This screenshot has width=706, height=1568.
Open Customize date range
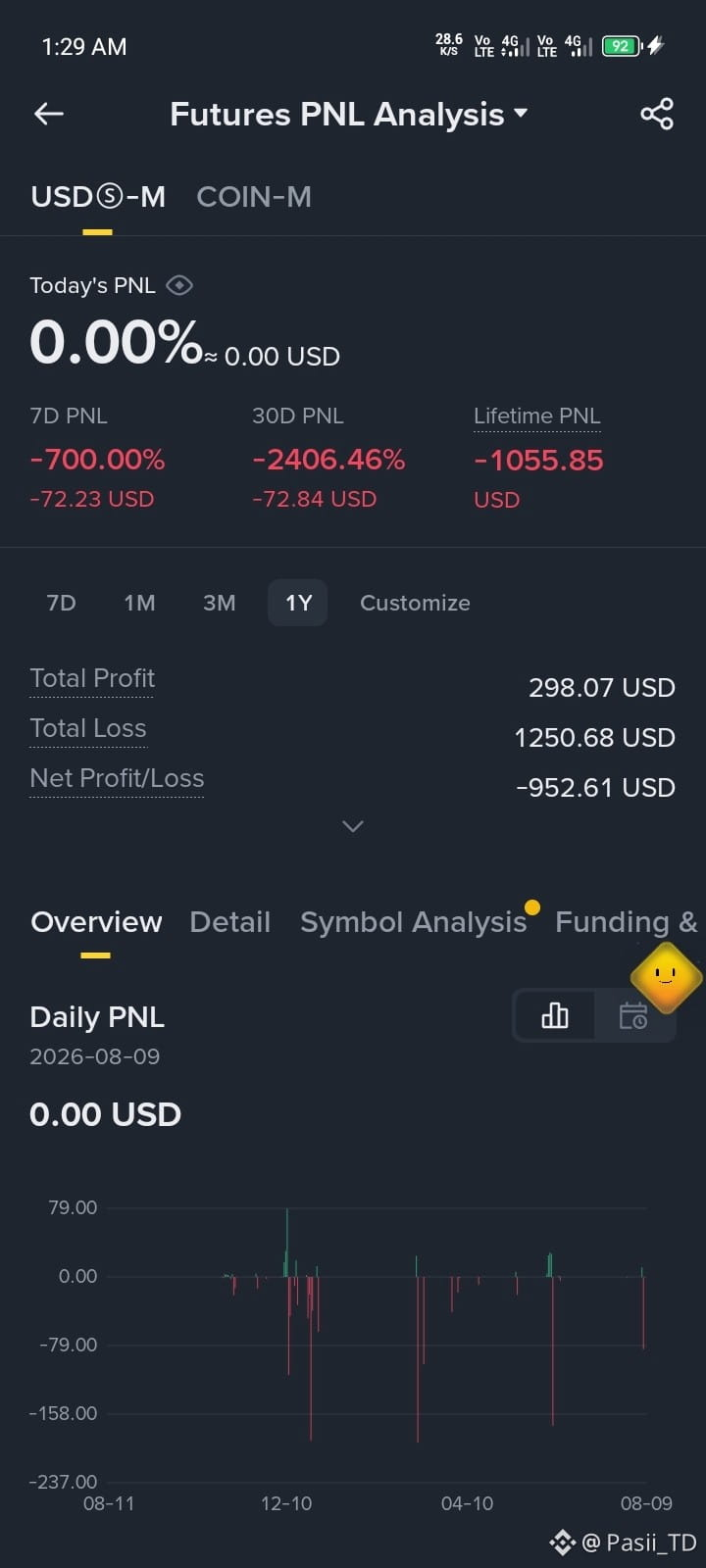(415, 603)
